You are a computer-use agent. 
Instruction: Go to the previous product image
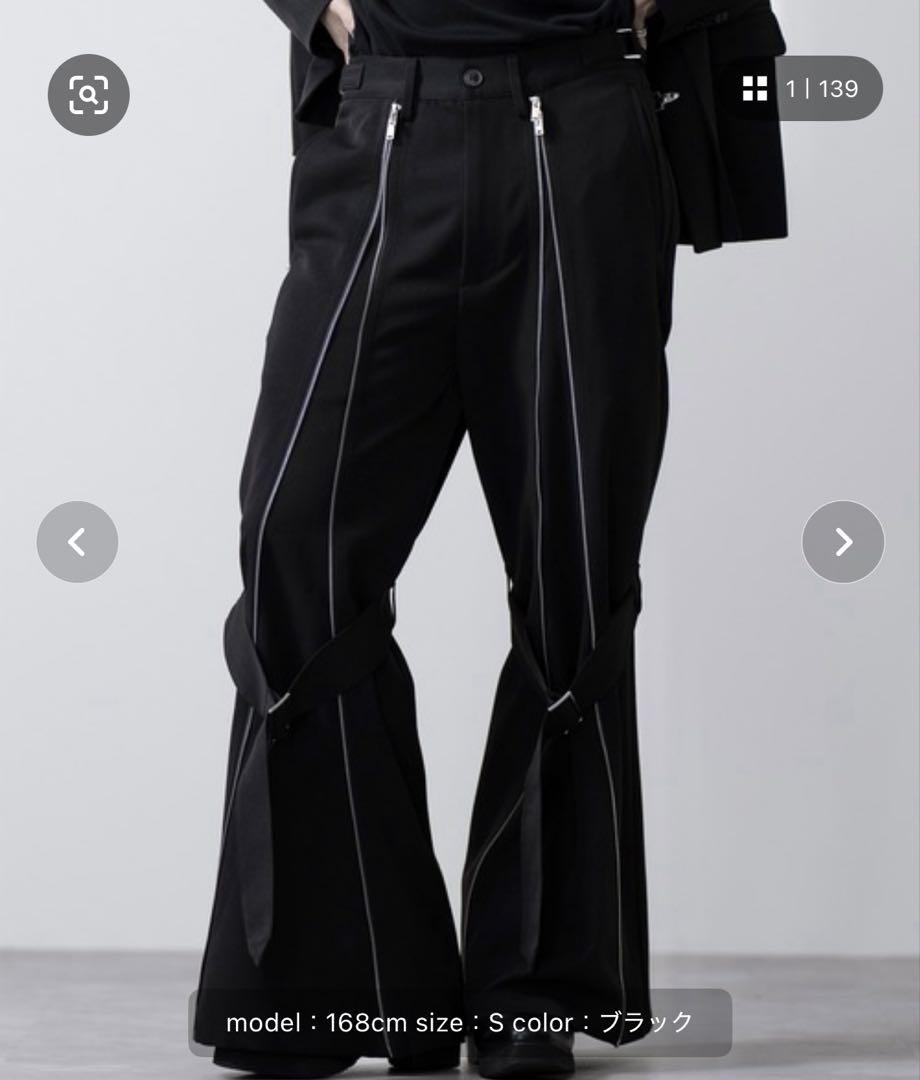coord(77,542)
